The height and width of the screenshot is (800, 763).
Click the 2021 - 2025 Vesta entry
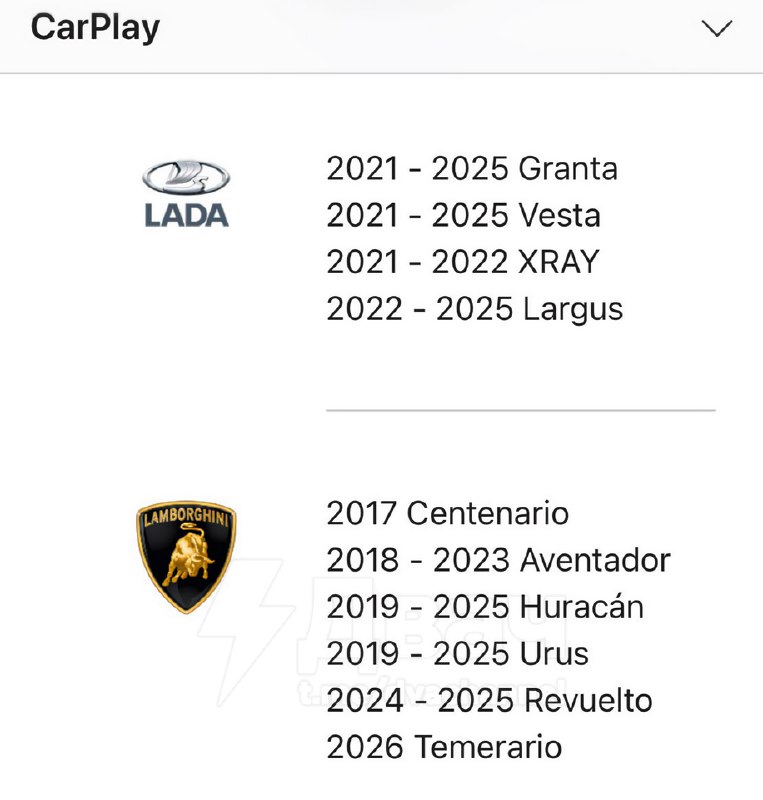click(x=463, y=215)
